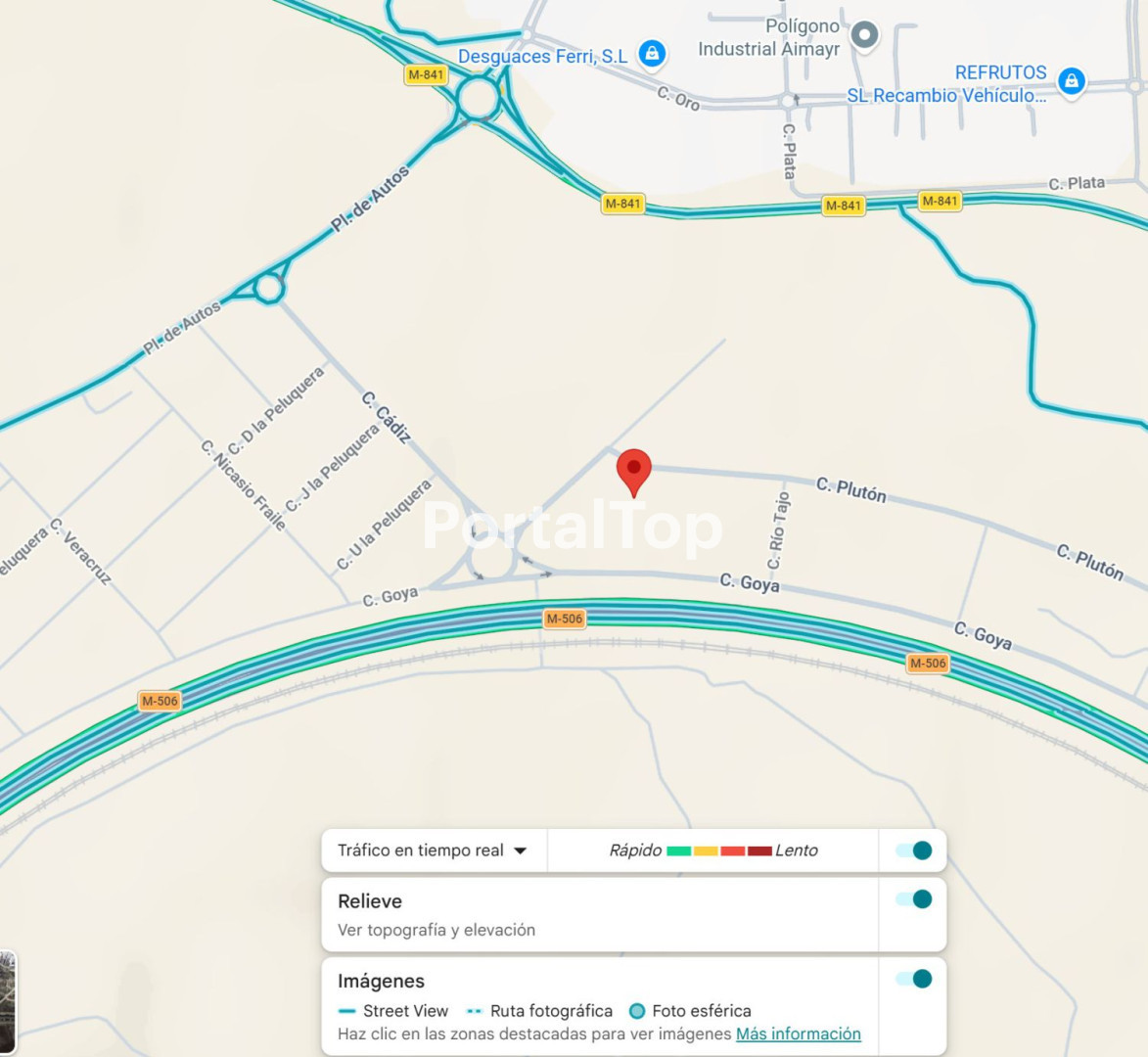The width and height of the screenshot is (1148, 1057).
Task: Switch off the Imágenes Street View toggle
Action: coord(914,979)
